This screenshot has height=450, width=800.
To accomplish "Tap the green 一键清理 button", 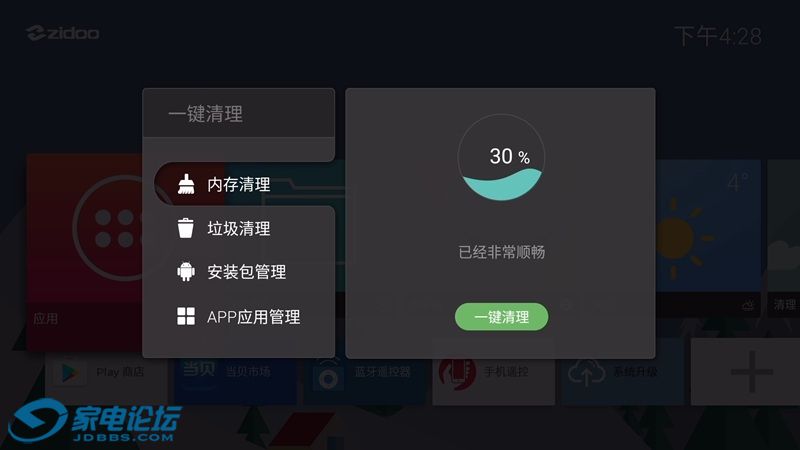I will [x=501, y=316].
